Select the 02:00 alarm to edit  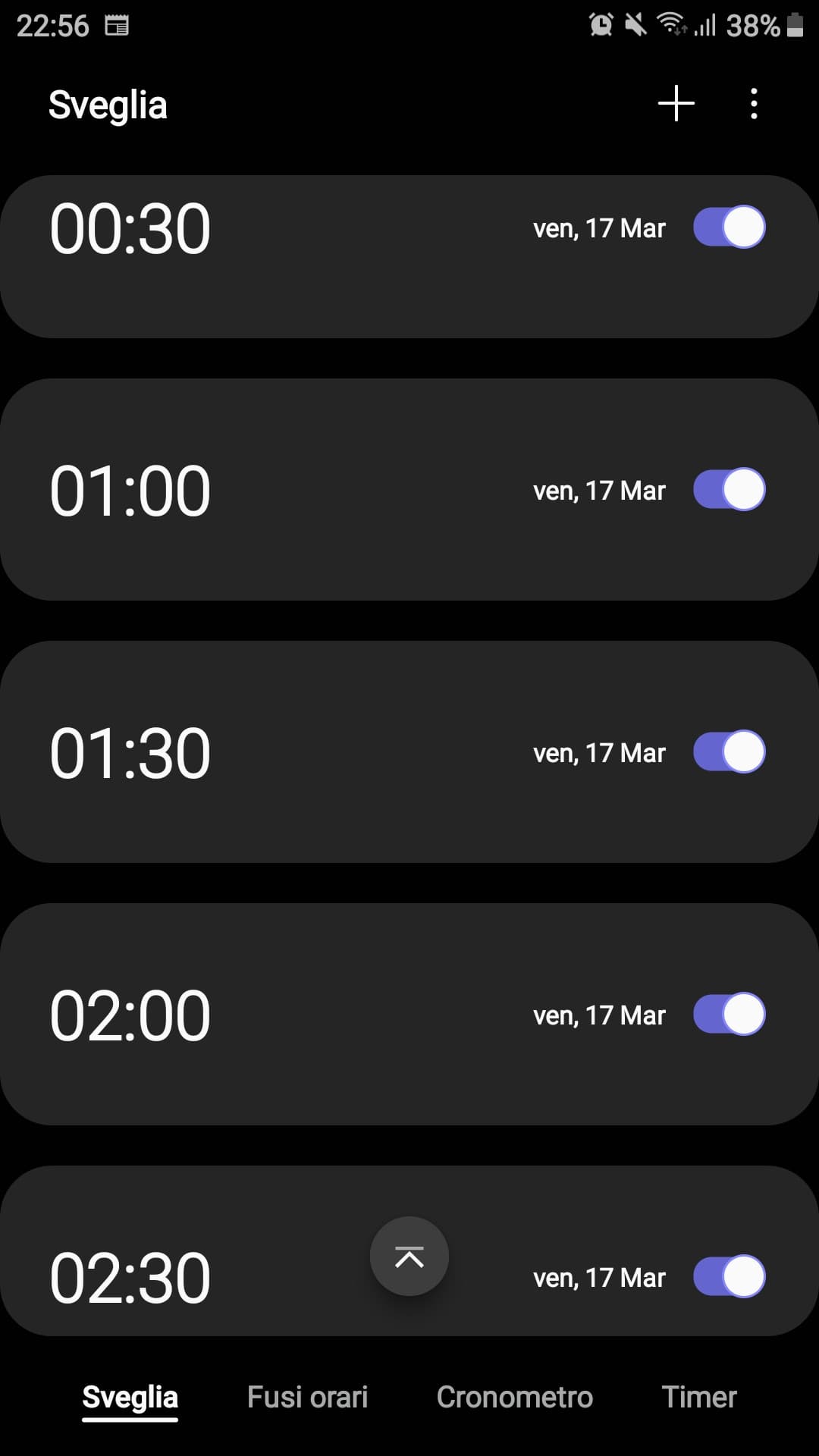(409, 1014)
